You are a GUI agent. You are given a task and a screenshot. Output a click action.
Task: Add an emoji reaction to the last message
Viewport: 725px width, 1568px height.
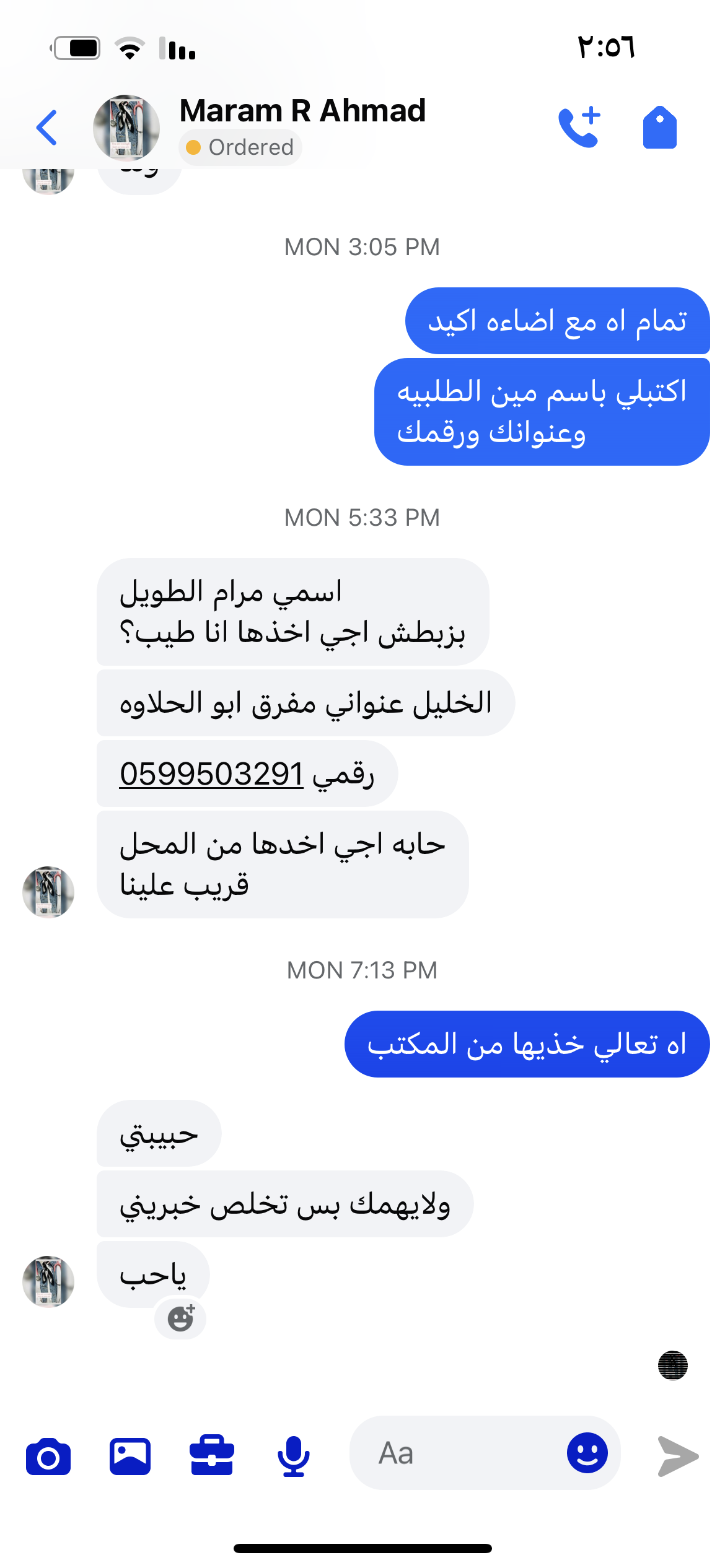(180, 1318)
